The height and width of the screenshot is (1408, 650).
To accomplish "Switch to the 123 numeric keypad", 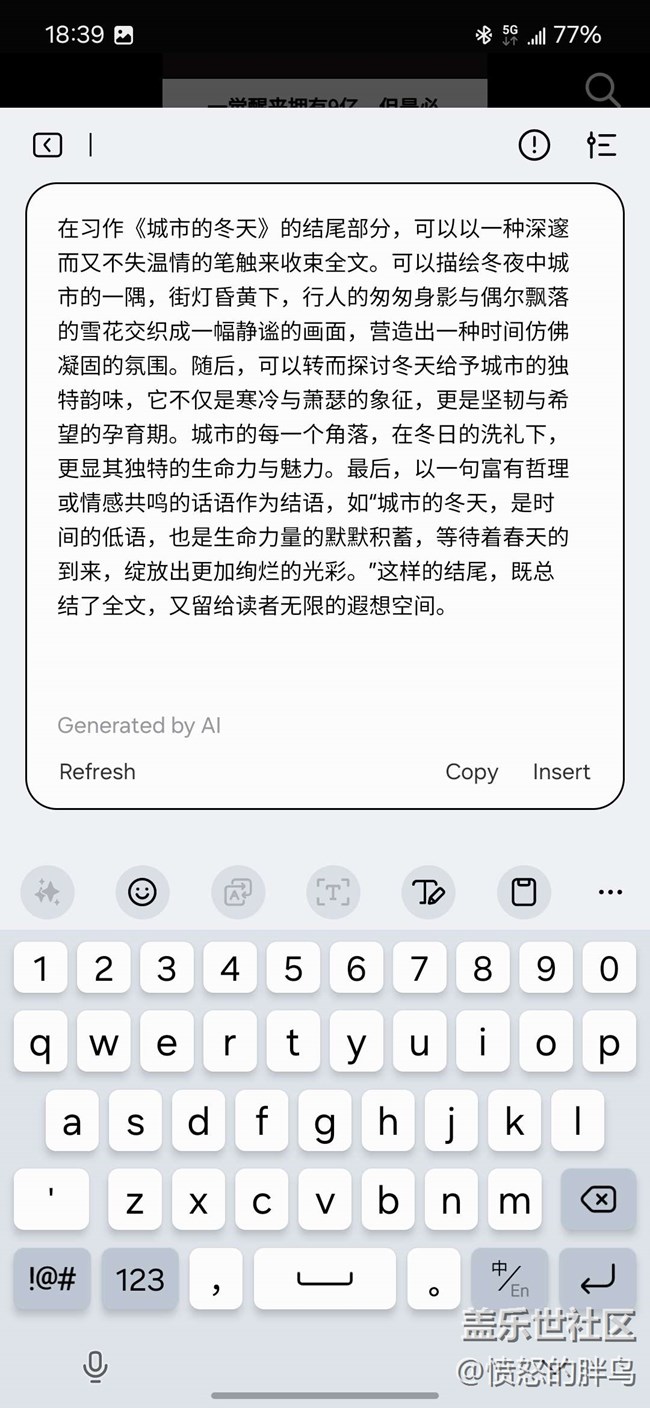I will [x=140, y=1278].
